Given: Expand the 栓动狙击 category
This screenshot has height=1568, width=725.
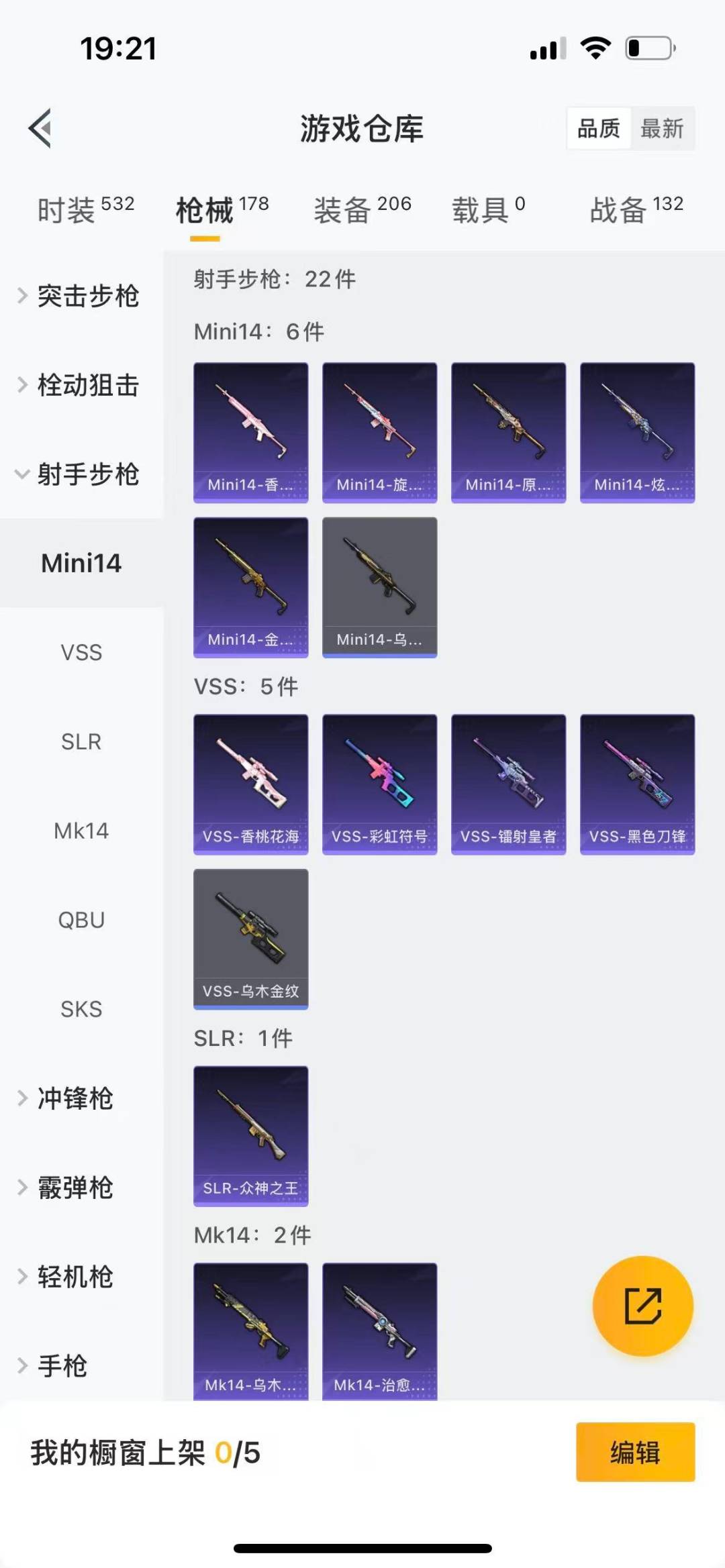Looking at the screenshot, I should click(x=81, y=385).
